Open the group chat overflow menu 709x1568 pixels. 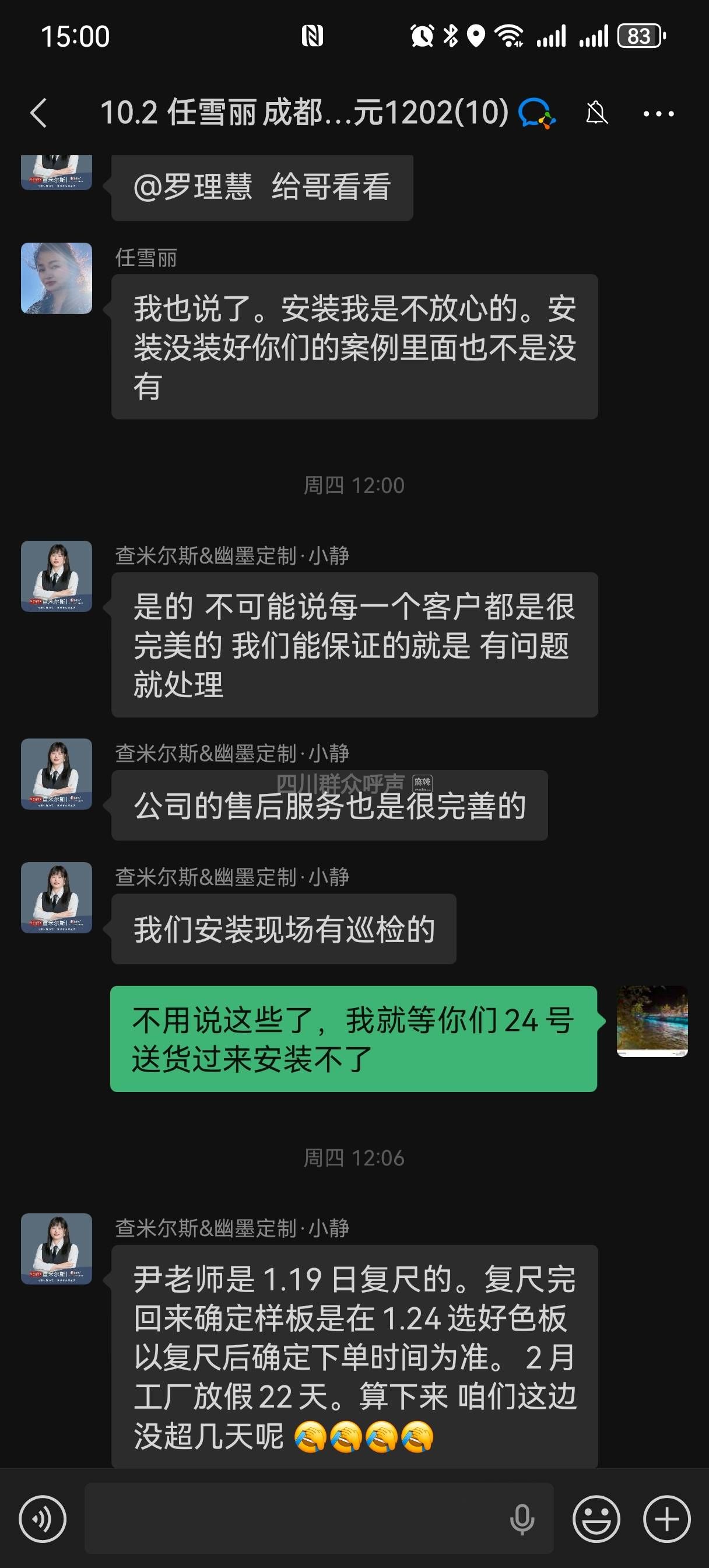pyautogui.click(x=658, y=113)
